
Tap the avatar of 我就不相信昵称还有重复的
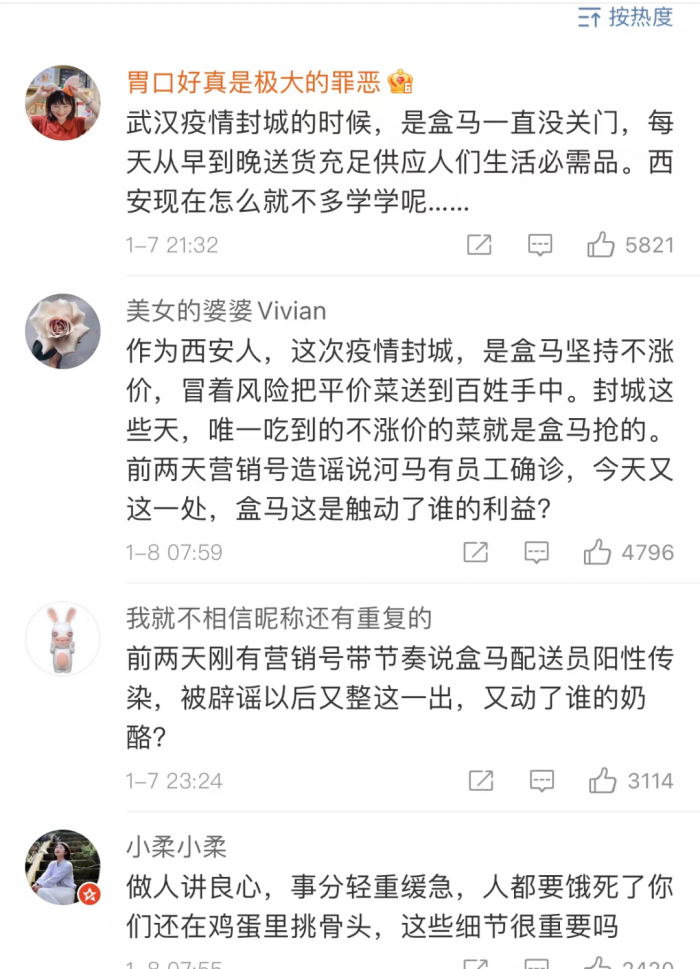click(63, 639)
